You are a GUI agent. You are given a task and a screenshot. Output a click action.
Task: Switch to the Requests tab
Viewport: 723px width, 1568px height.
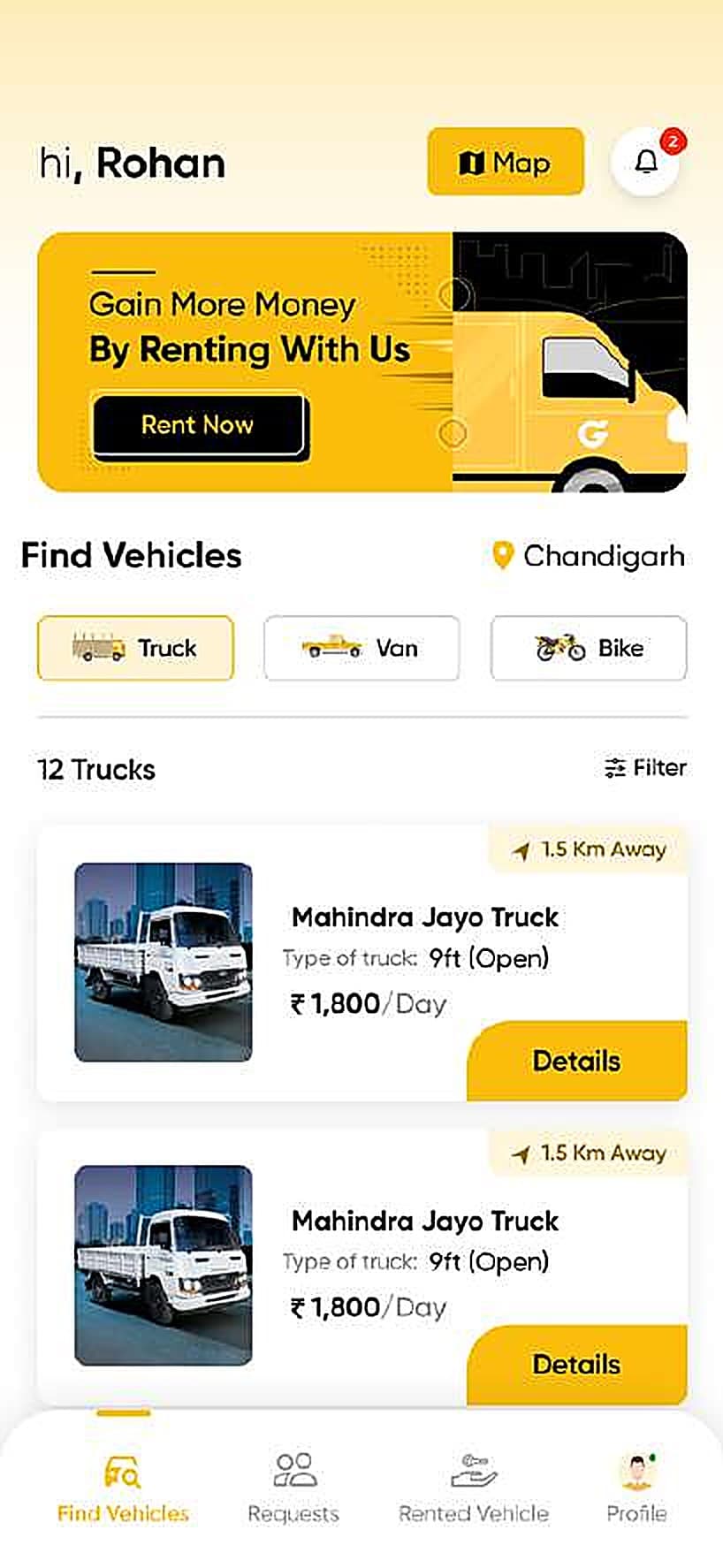coord(293,1487)
